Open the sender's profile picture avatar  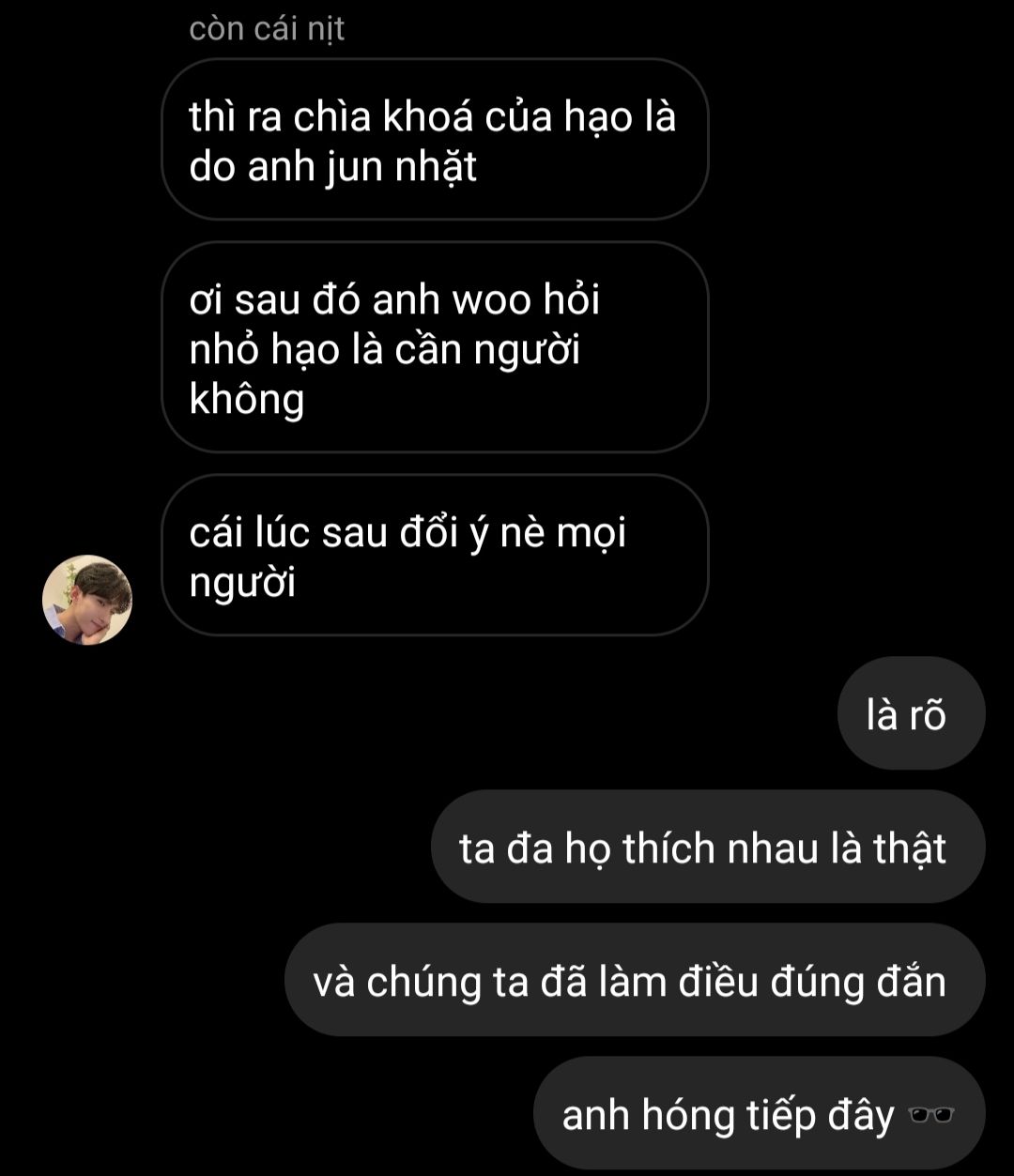[87, 600]
